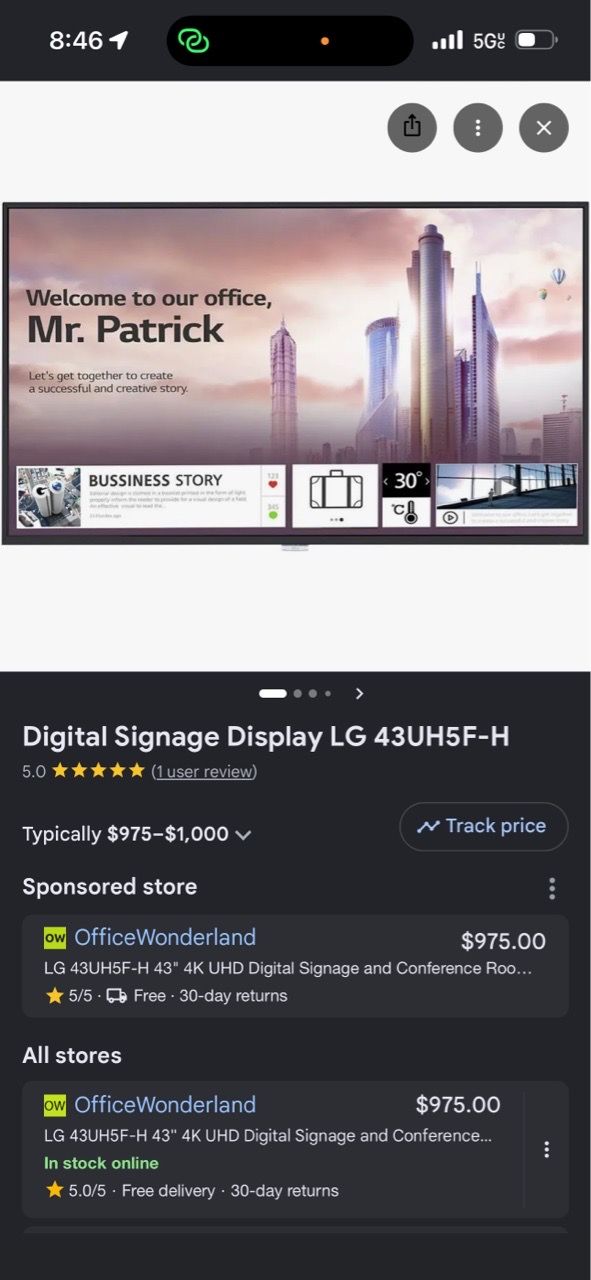The height and width of the screenshot is (1280, 591).
Task: Open the sponsored OfficeWonderland offer
Action: click(x=295, y=966)
